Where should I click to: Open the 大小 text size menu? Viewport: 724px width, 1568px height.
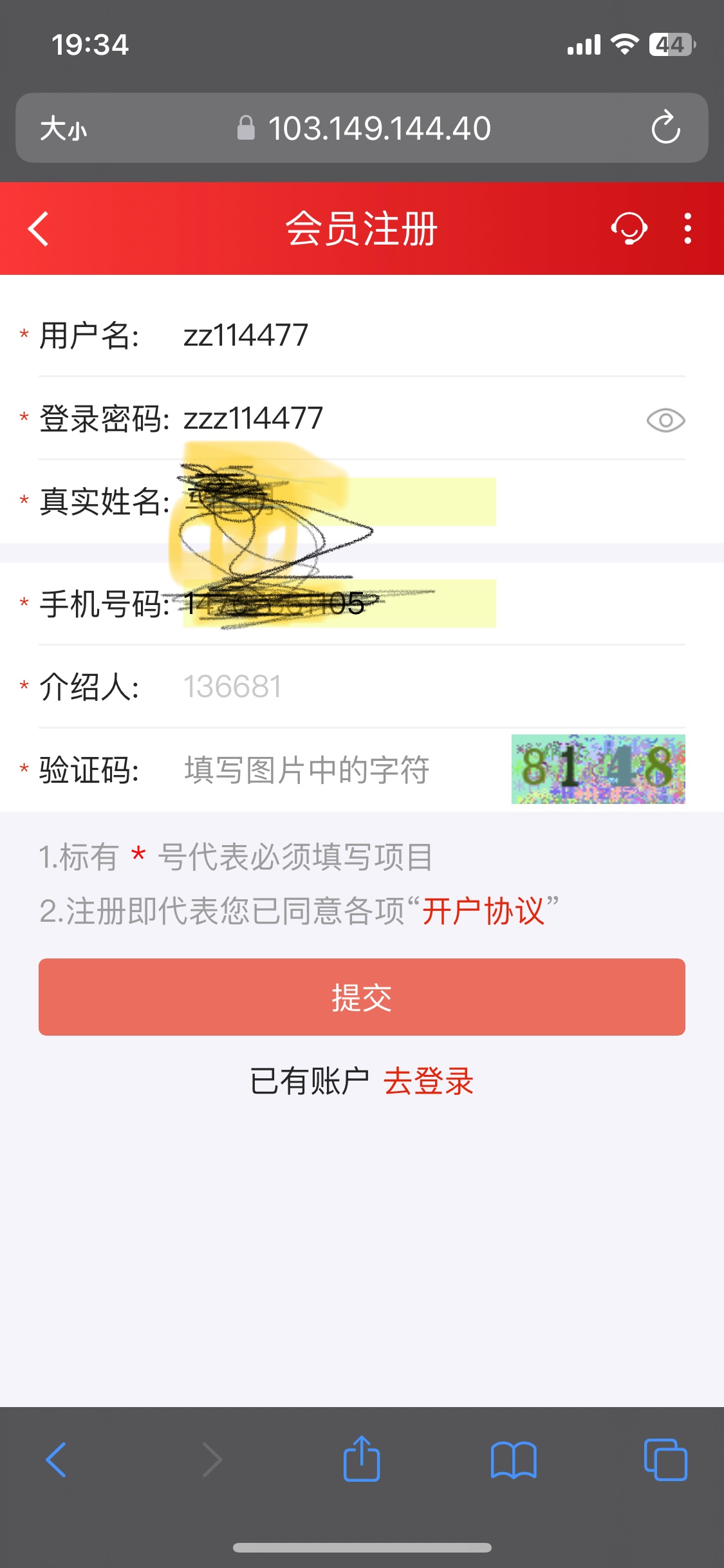point(63,128)
